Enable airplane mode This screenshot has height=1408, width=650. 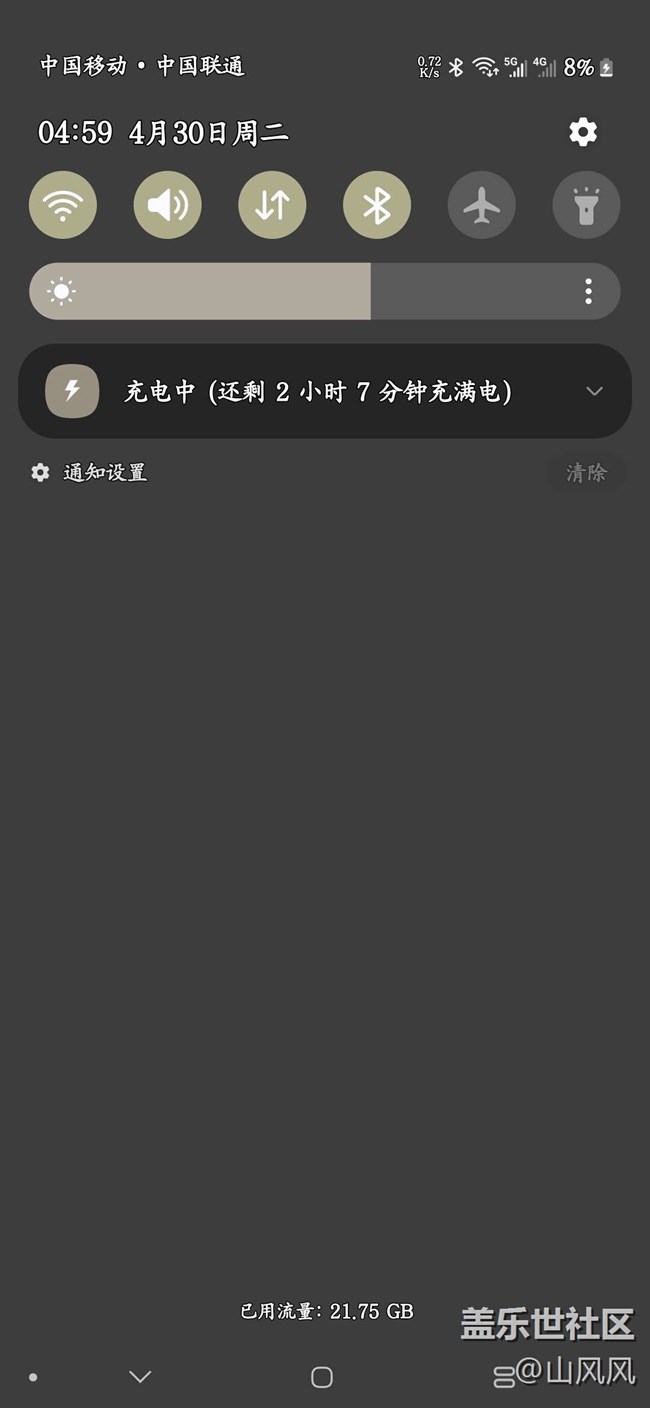pyautogui.click(x=482, y=205)
